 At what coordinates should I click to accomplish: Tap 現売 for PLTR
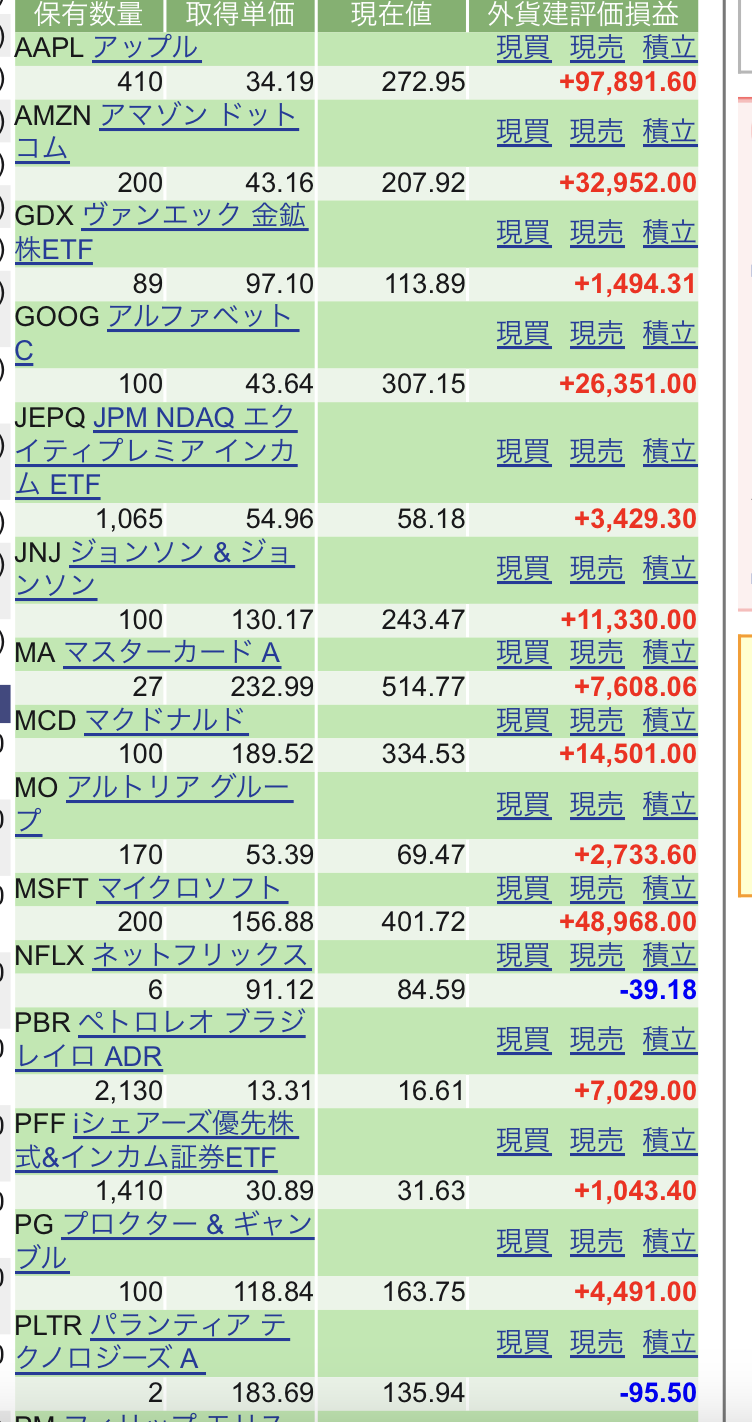pos(597,1342)
